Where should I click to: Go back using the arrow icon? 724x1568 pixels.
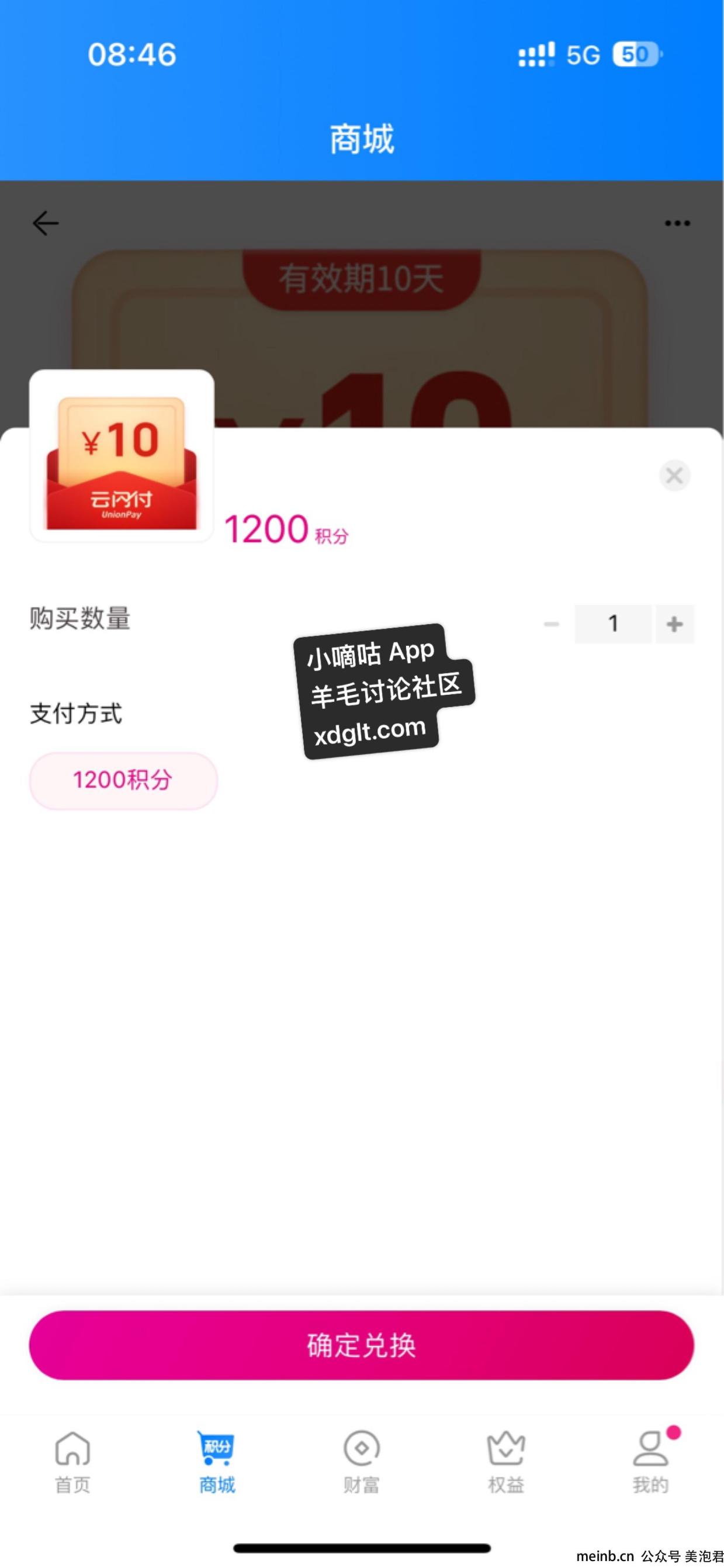(x=46, y=223)
